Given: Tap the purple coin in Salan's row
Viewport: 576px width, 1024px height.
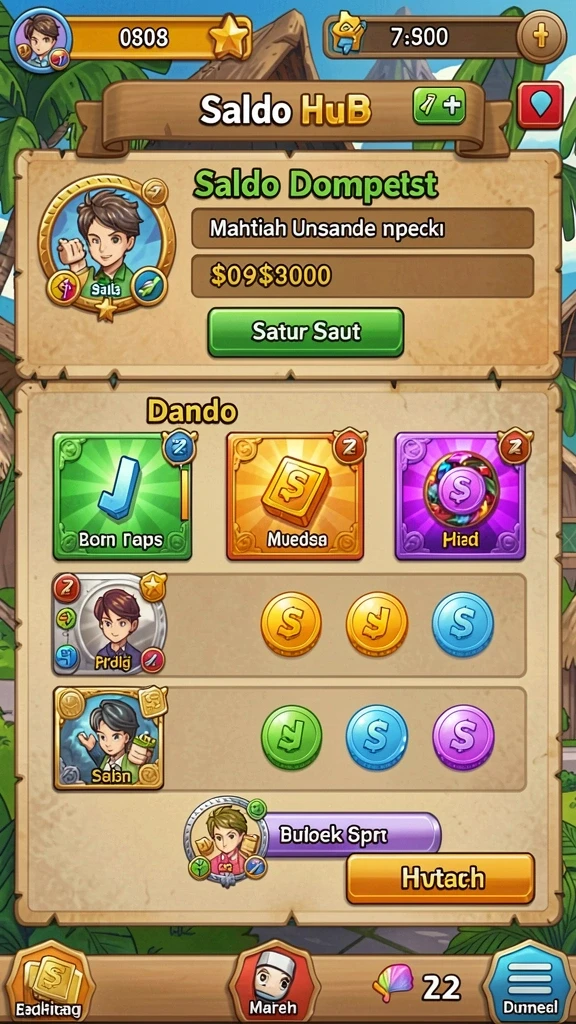Looking at the screenshot, I should [463, 737].
